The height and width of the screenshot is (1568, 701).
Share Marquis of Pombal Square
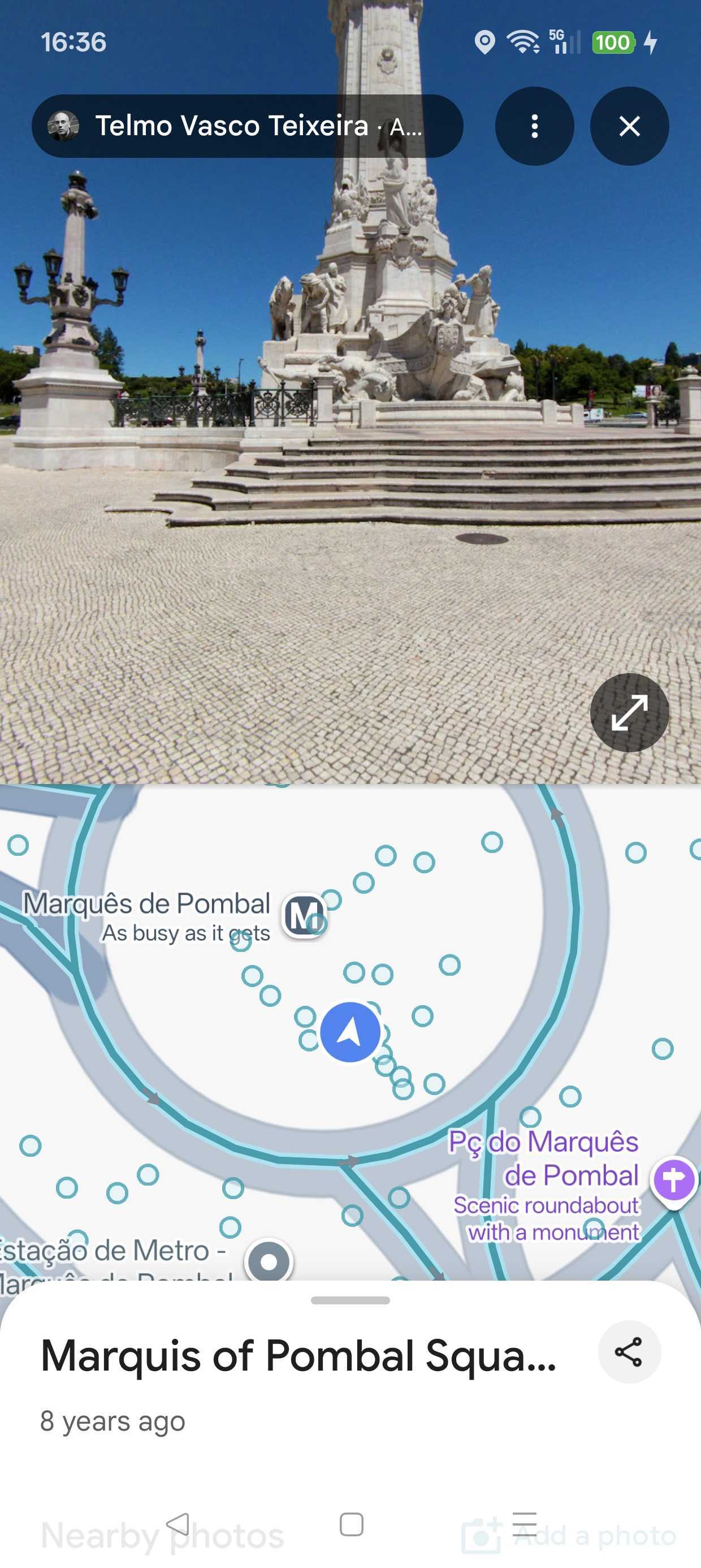pyautogui.click(x=629, y=1351)
